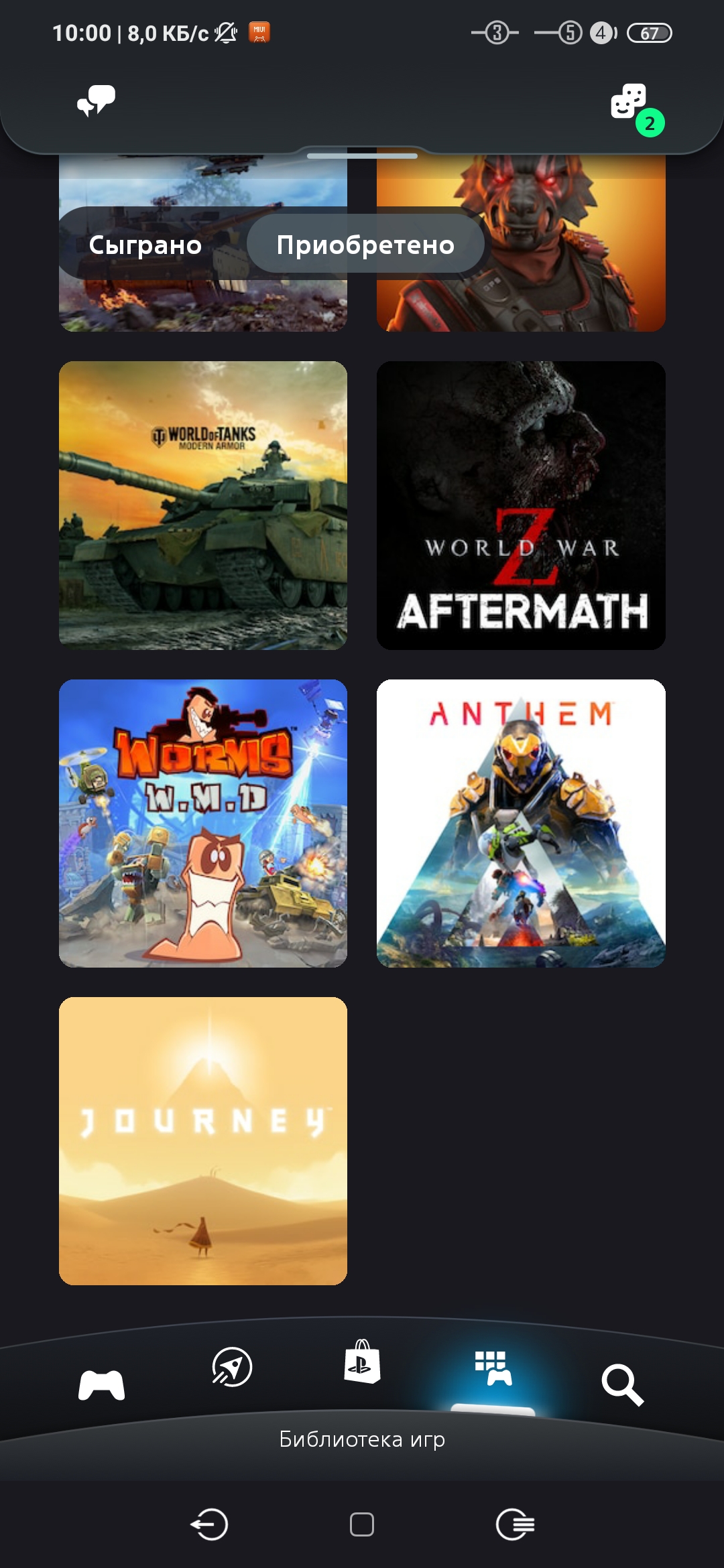Switch to the Сыграно tab
The height and width of the screenshot is (1568, 724).
[x=145, y=245]
